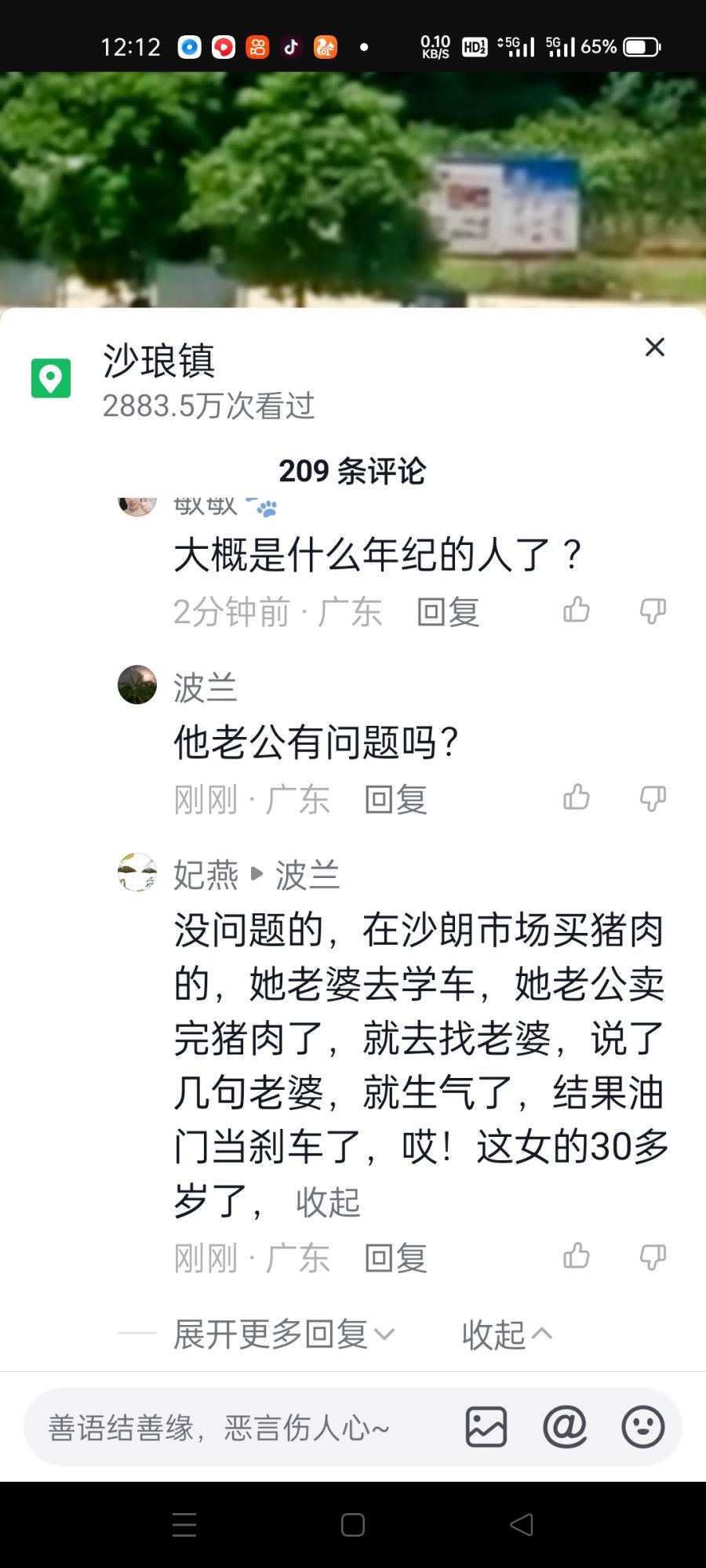Attach an image to the comment
706x1568 pixels.
pyautogui.click(x=486, y=1427)
